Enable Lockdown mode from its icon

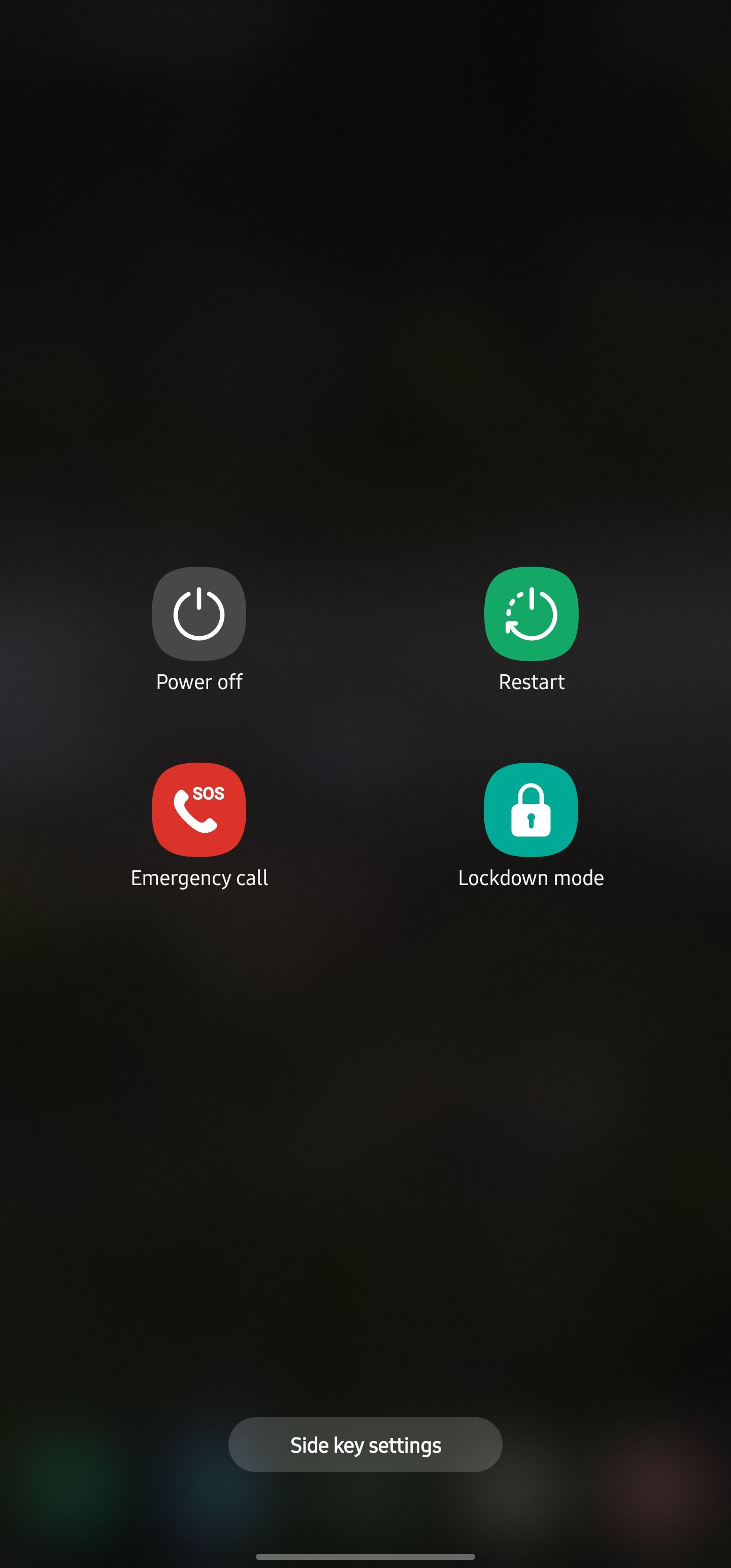[531, 809]
